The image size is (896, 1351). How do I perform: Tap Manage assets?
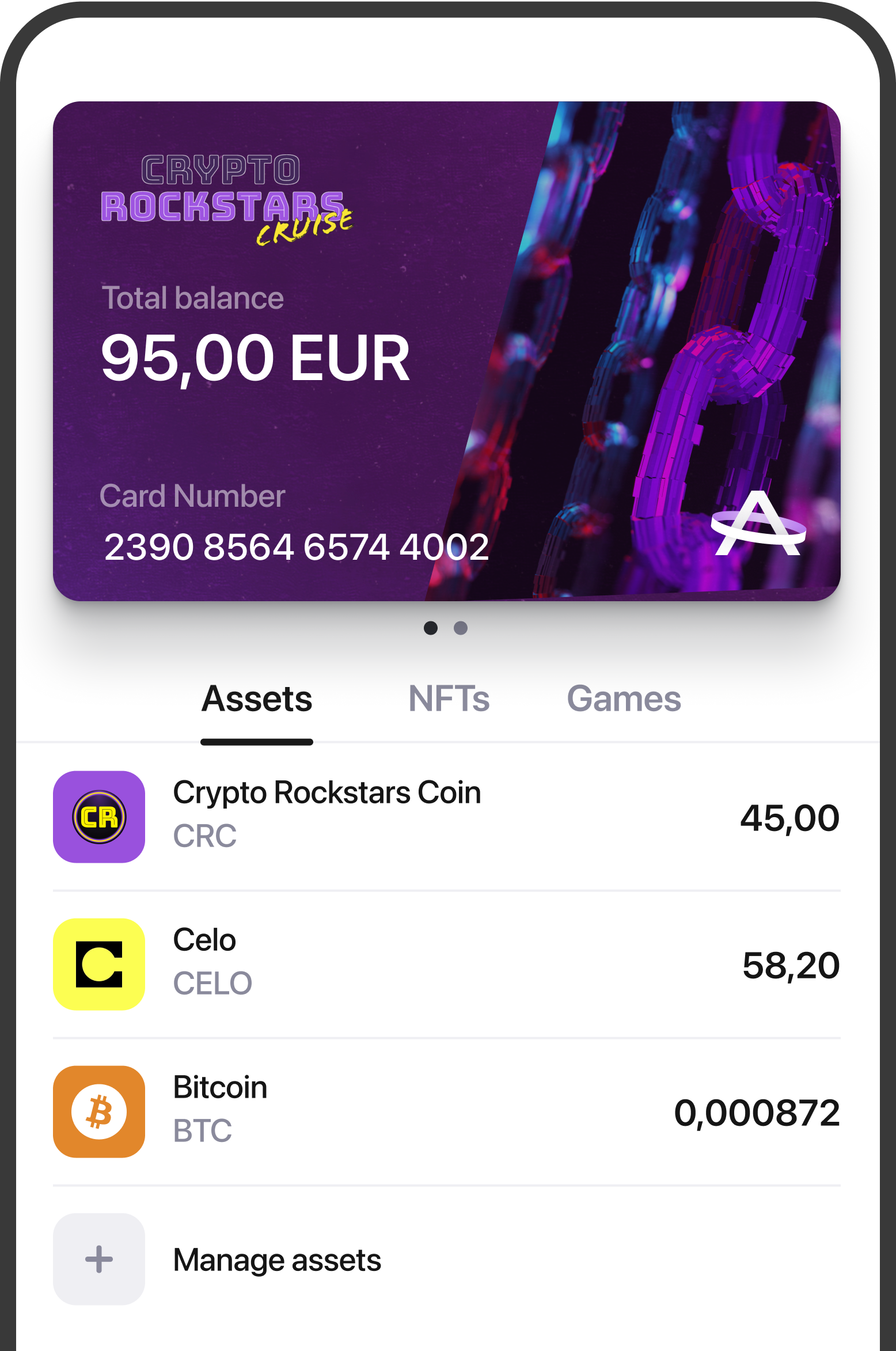click(x=276, y=1259)
